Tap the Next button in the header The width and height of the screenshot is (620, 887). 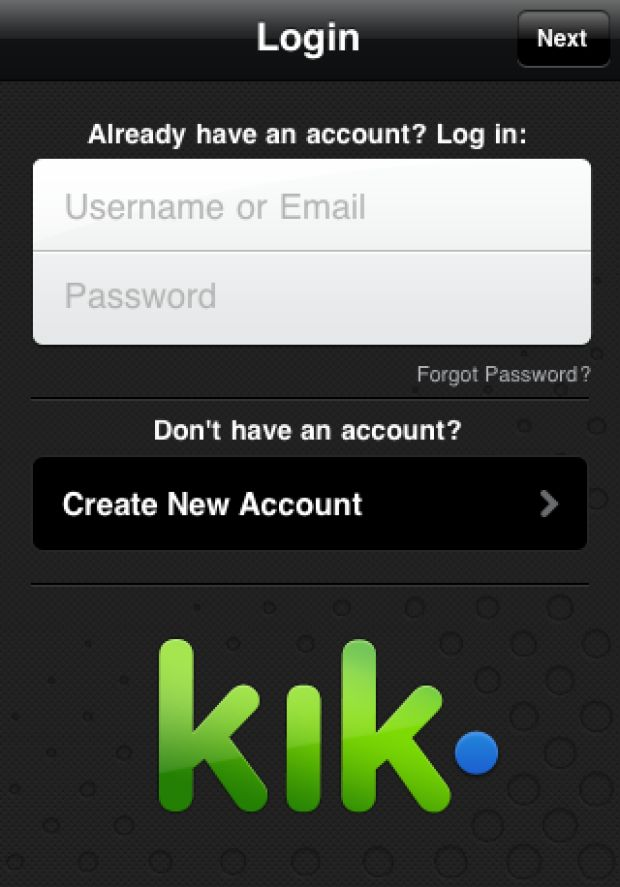[562, 39]
